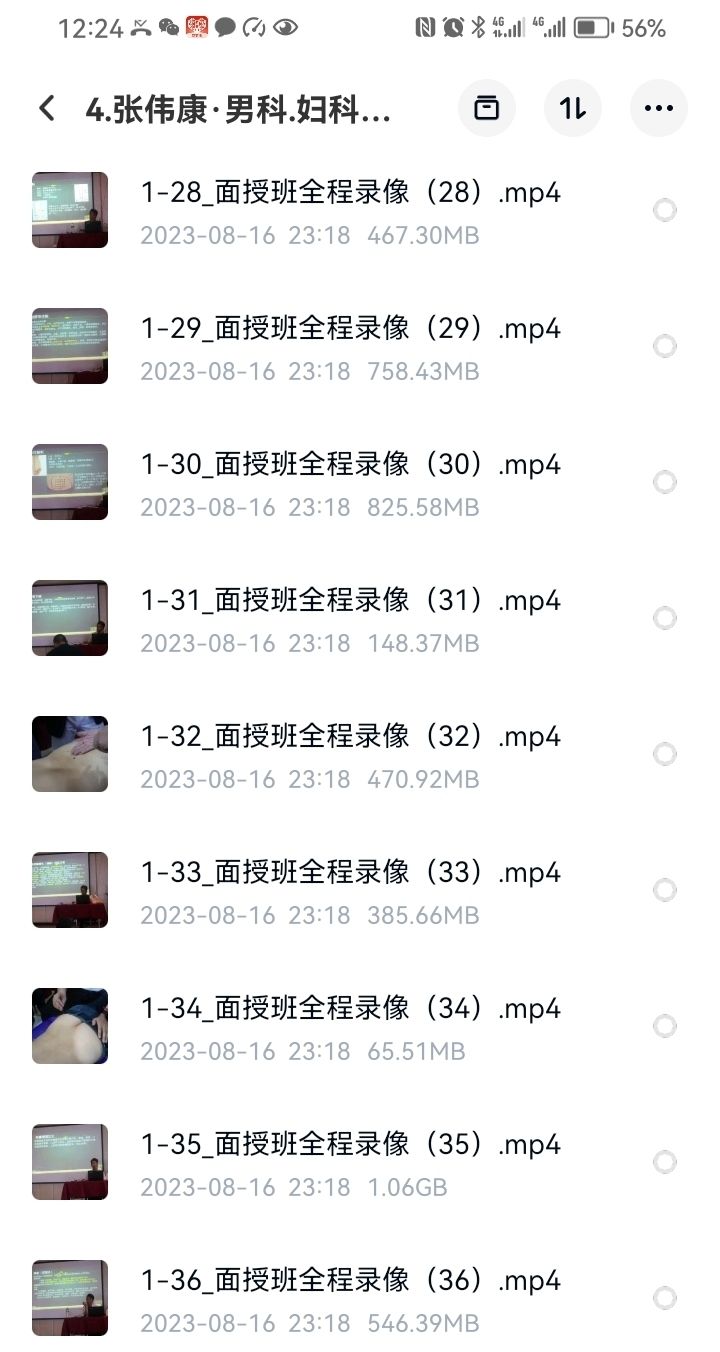
Task: Mark the selection circle beside video 36
Action: pyautogui.click(x=663, y=1298)
